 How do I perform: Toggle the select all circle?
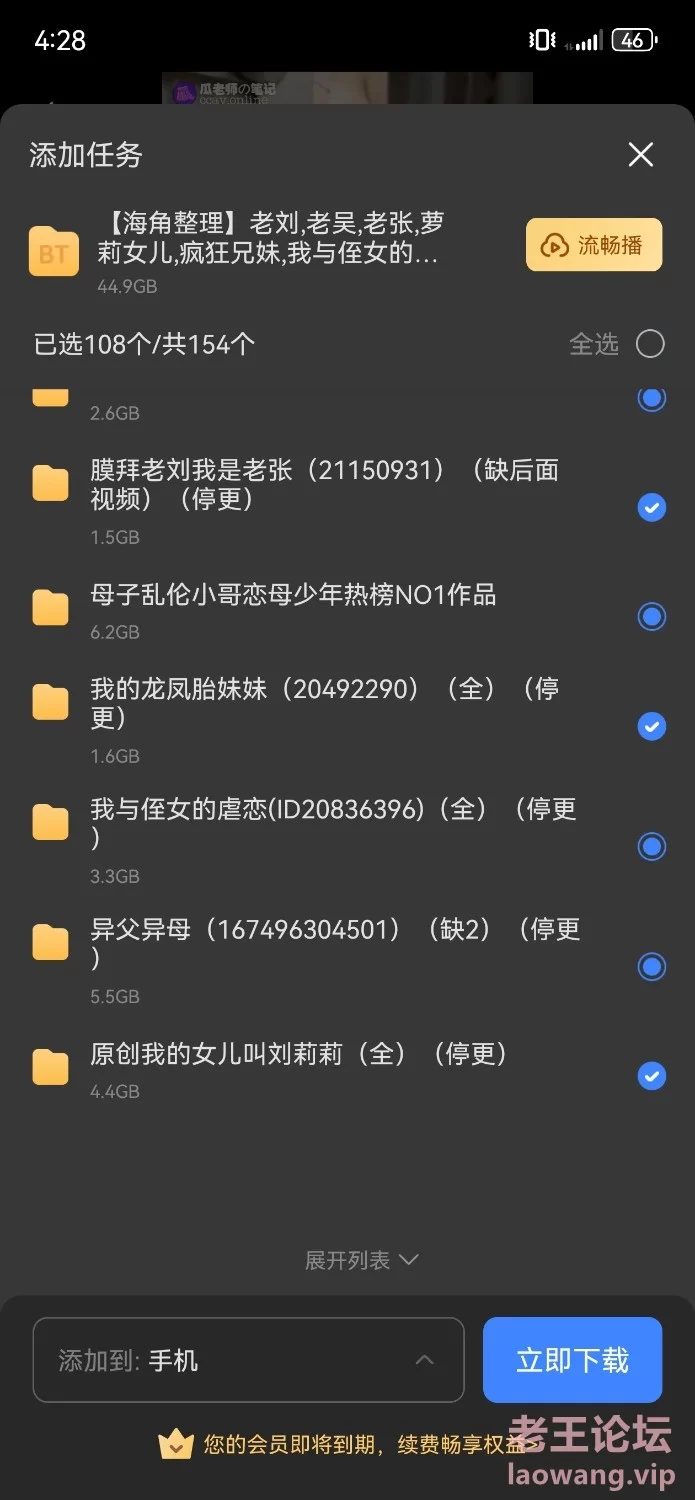(x=650, y=344)
